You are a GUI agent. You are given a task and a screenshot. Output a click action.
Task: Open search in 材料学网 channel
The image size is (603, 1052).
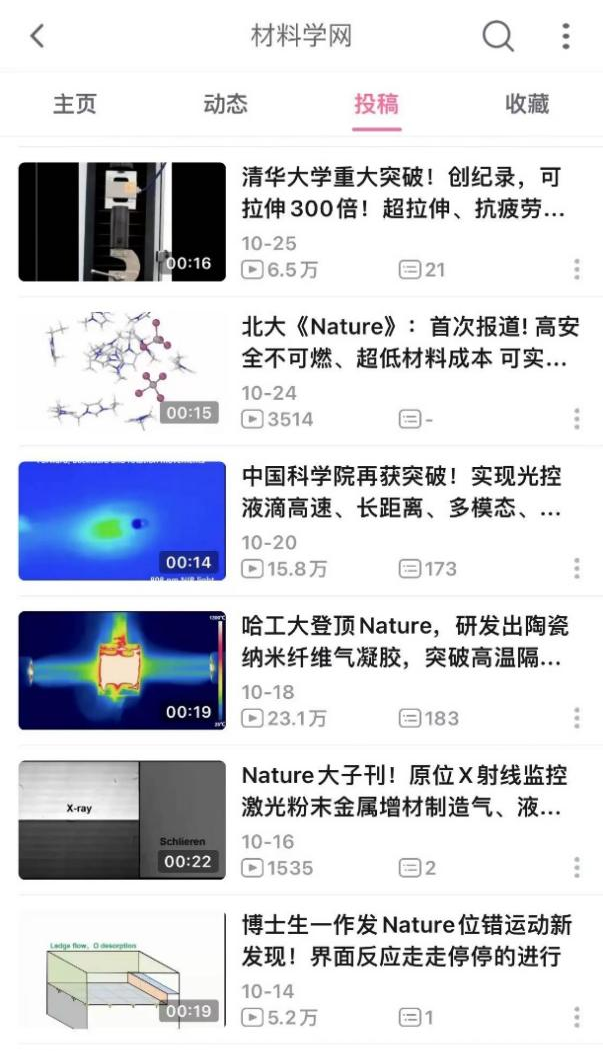click(497, 37)
